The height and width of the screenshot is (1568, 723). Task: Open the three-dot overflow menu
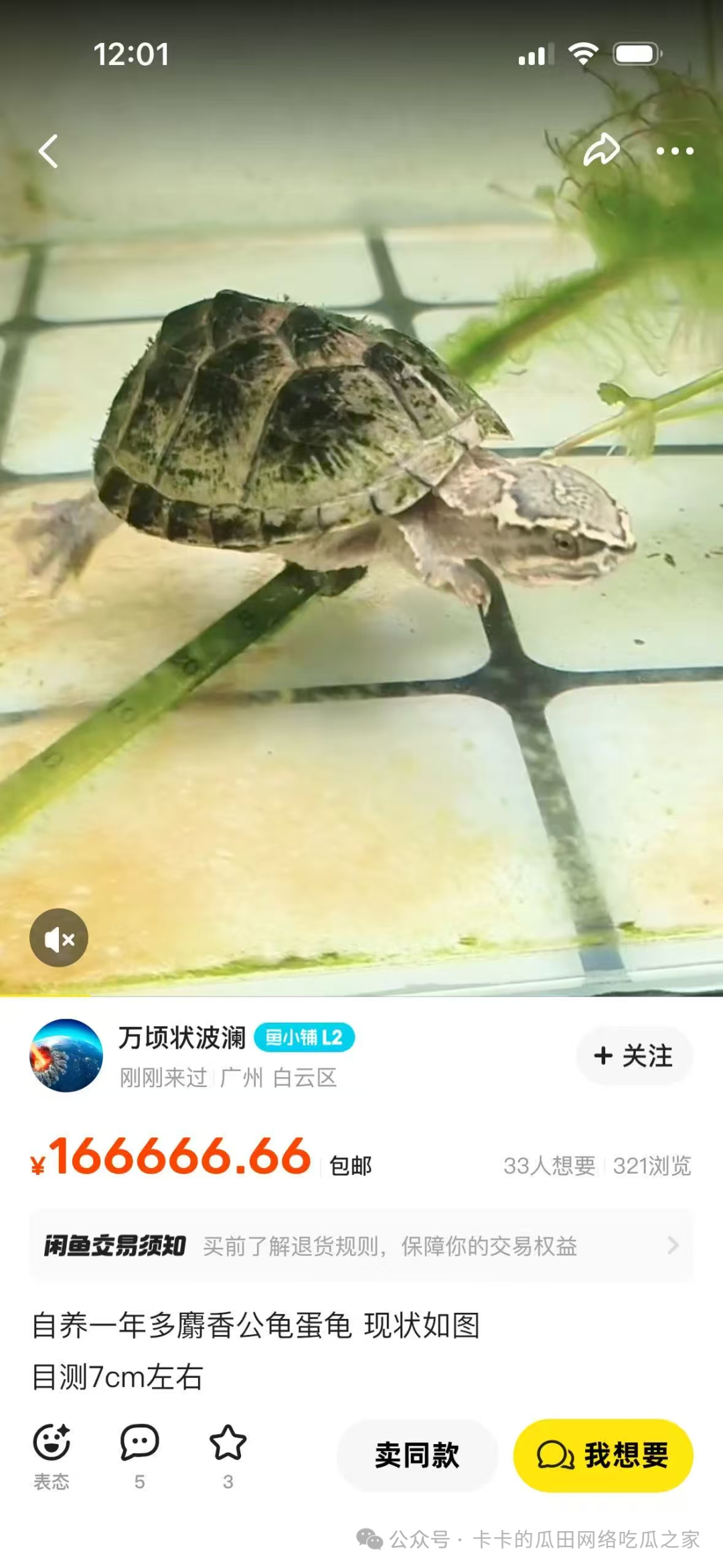(x=674, y=151)
